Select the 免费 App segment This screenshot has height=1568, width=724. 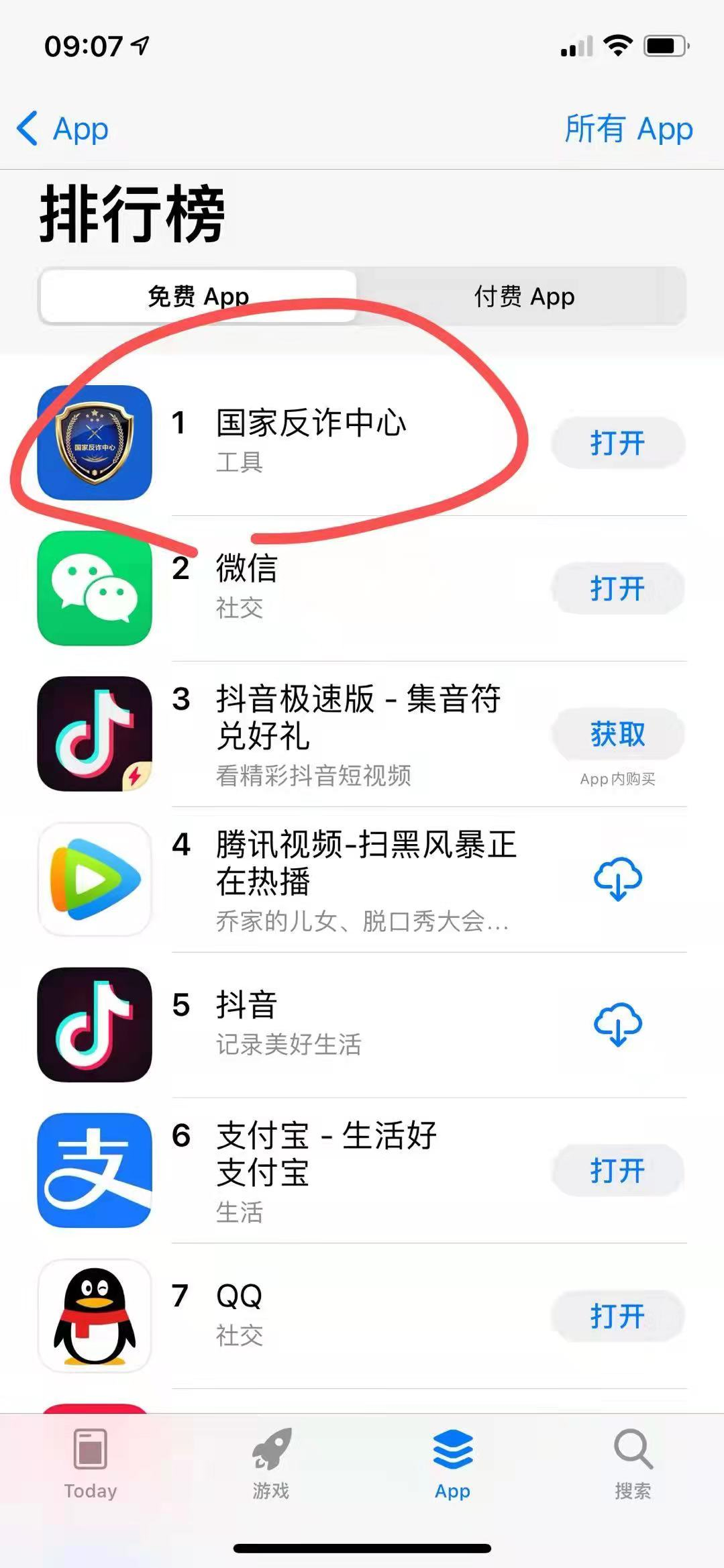tap(198, 296)
